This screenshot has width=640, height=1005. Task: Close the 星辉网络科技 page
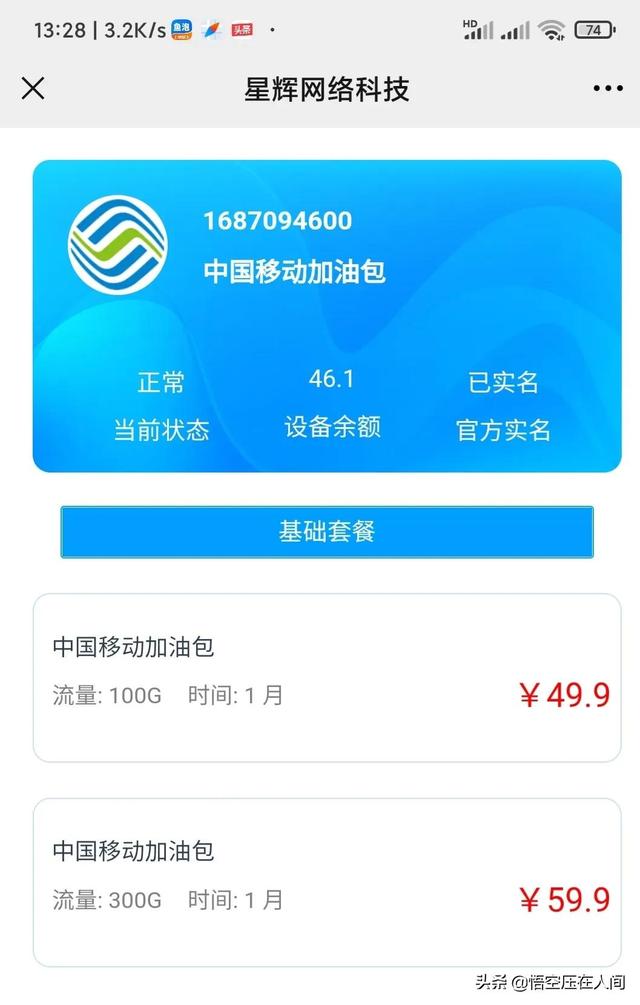(33, 88)
